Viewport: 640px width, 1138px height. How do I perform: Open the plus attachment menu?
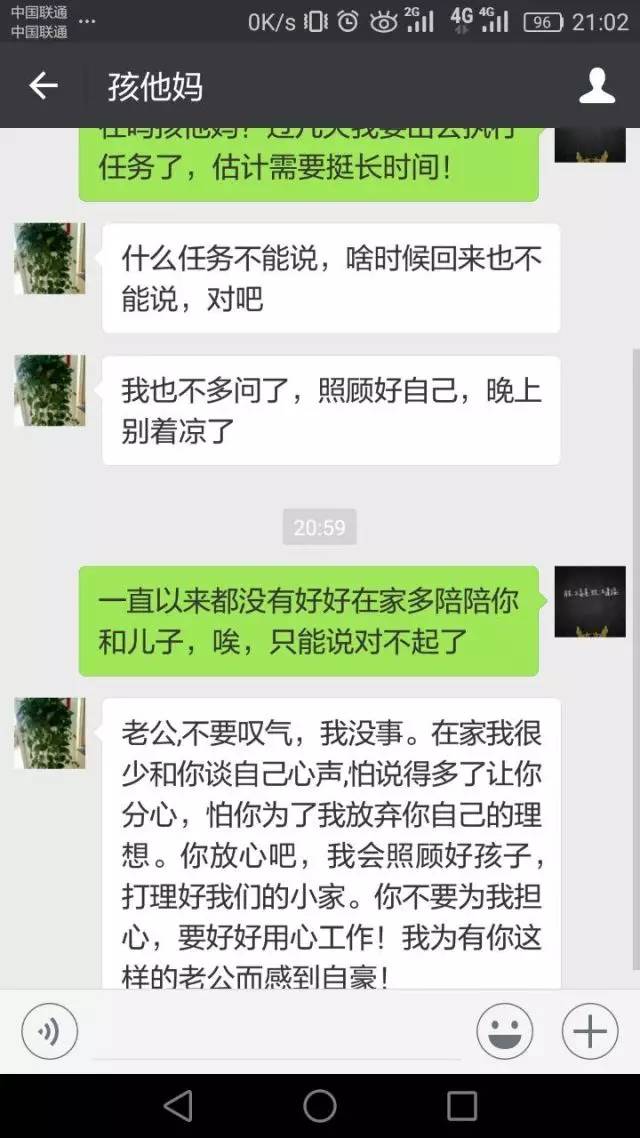pos(590,1031)
